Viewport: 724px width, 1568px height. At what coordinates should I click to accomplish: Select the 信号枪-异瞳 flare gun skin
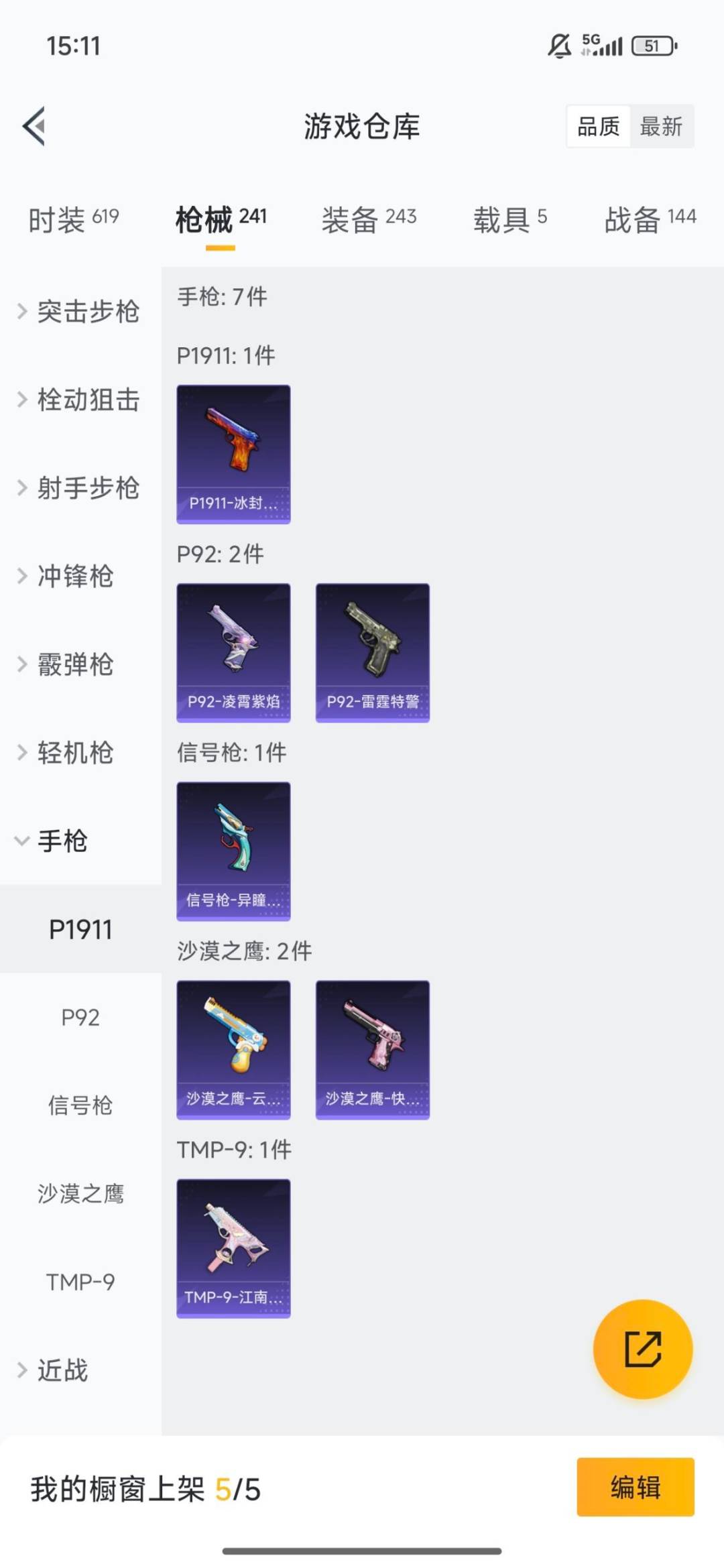pyautogui.click(x=233, y=849)
